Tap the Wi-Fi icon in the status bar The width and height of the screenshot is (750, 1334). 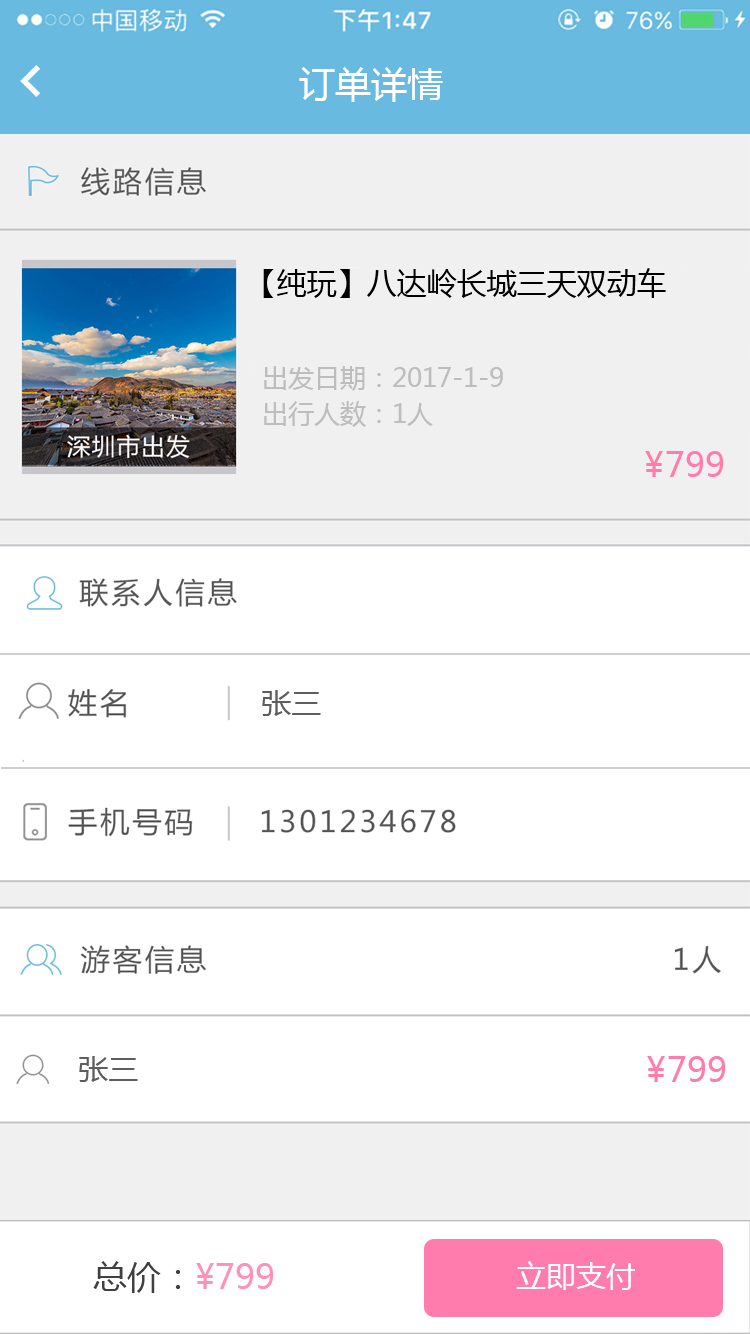click(x=211, y=17)
